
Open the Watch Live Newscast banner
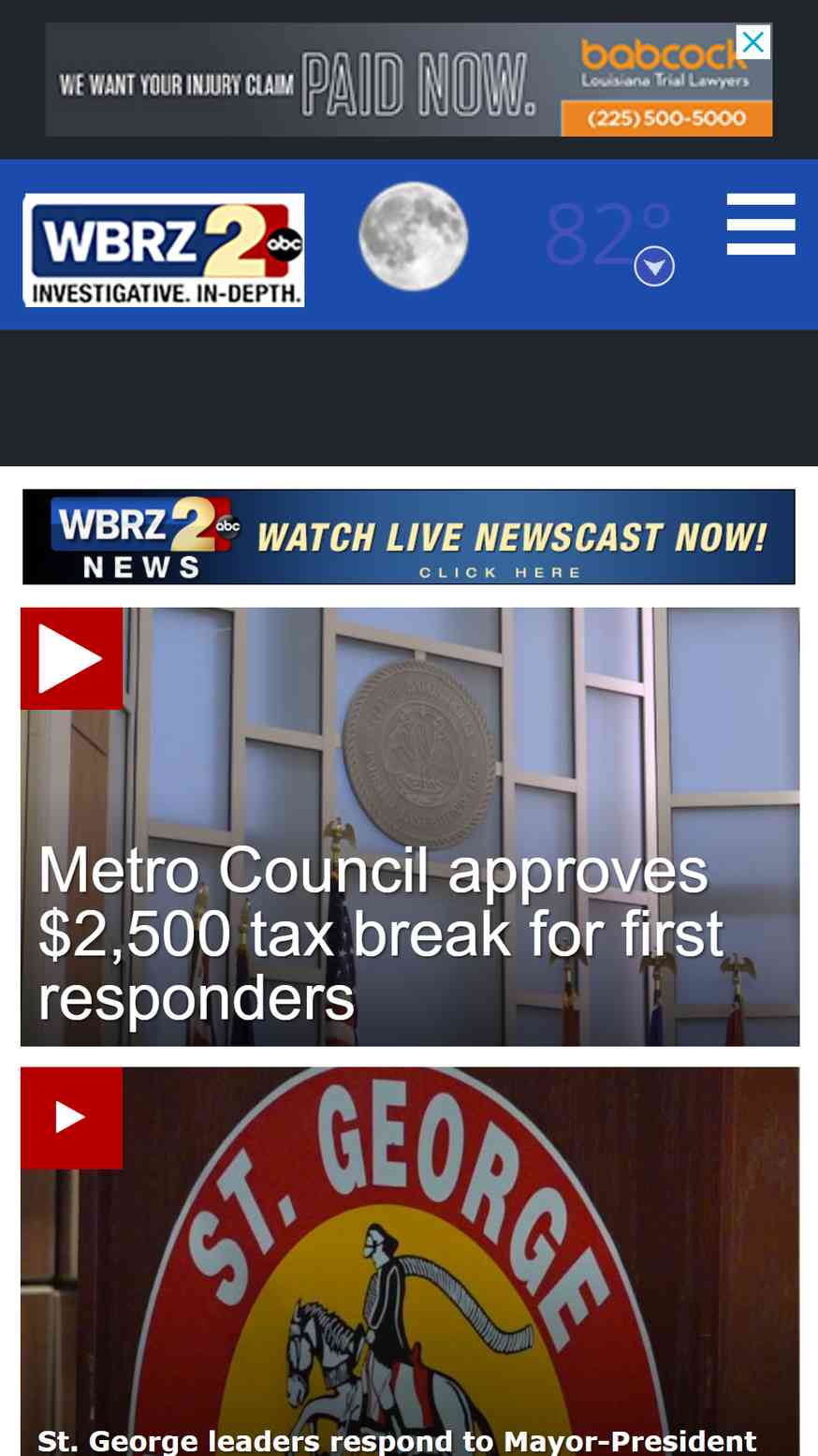(x=409, y=537)
